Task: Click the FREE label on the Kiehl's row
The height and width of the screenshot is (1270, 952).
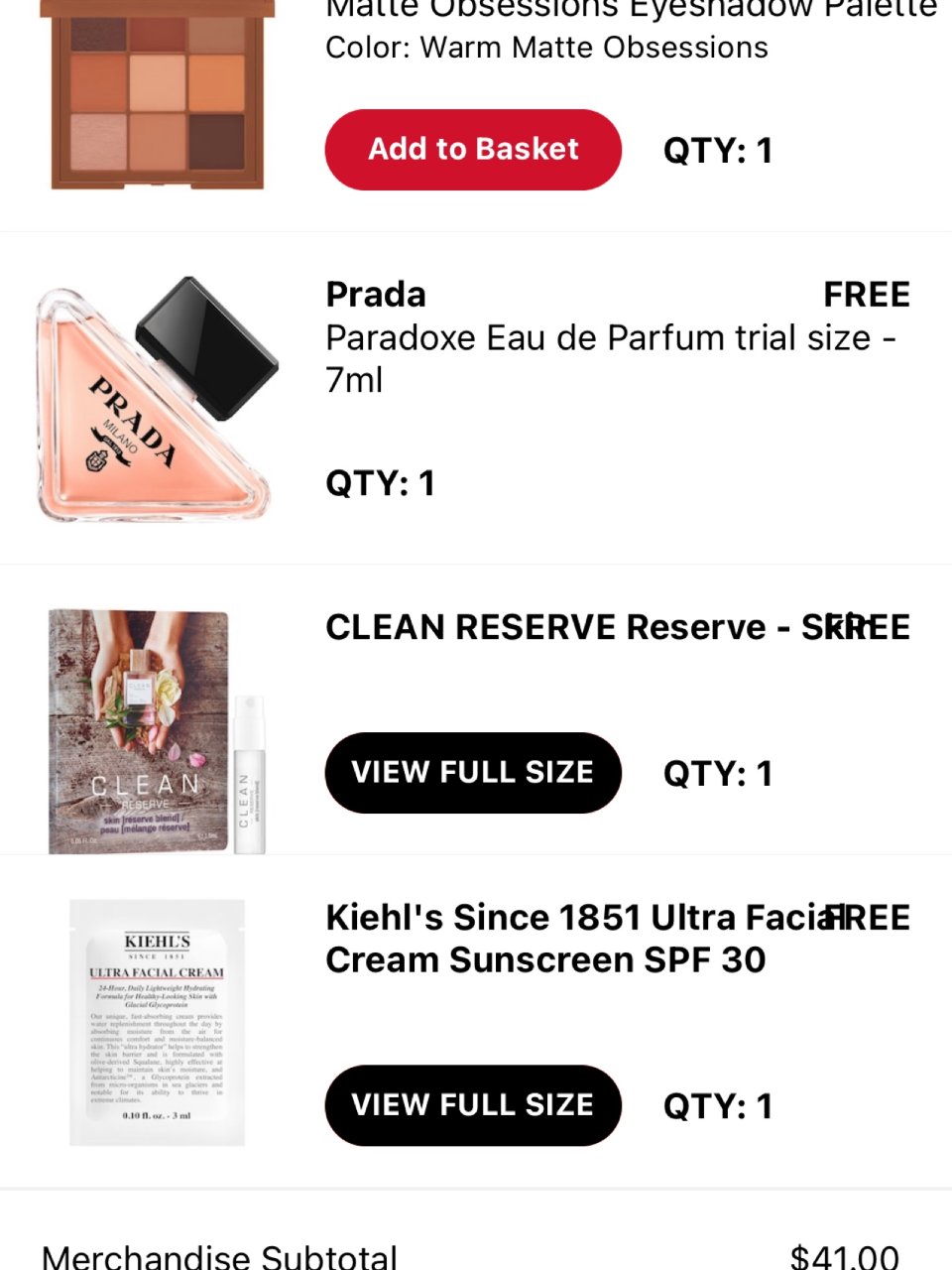Action: pyautogui.click(x=870, y=917)
